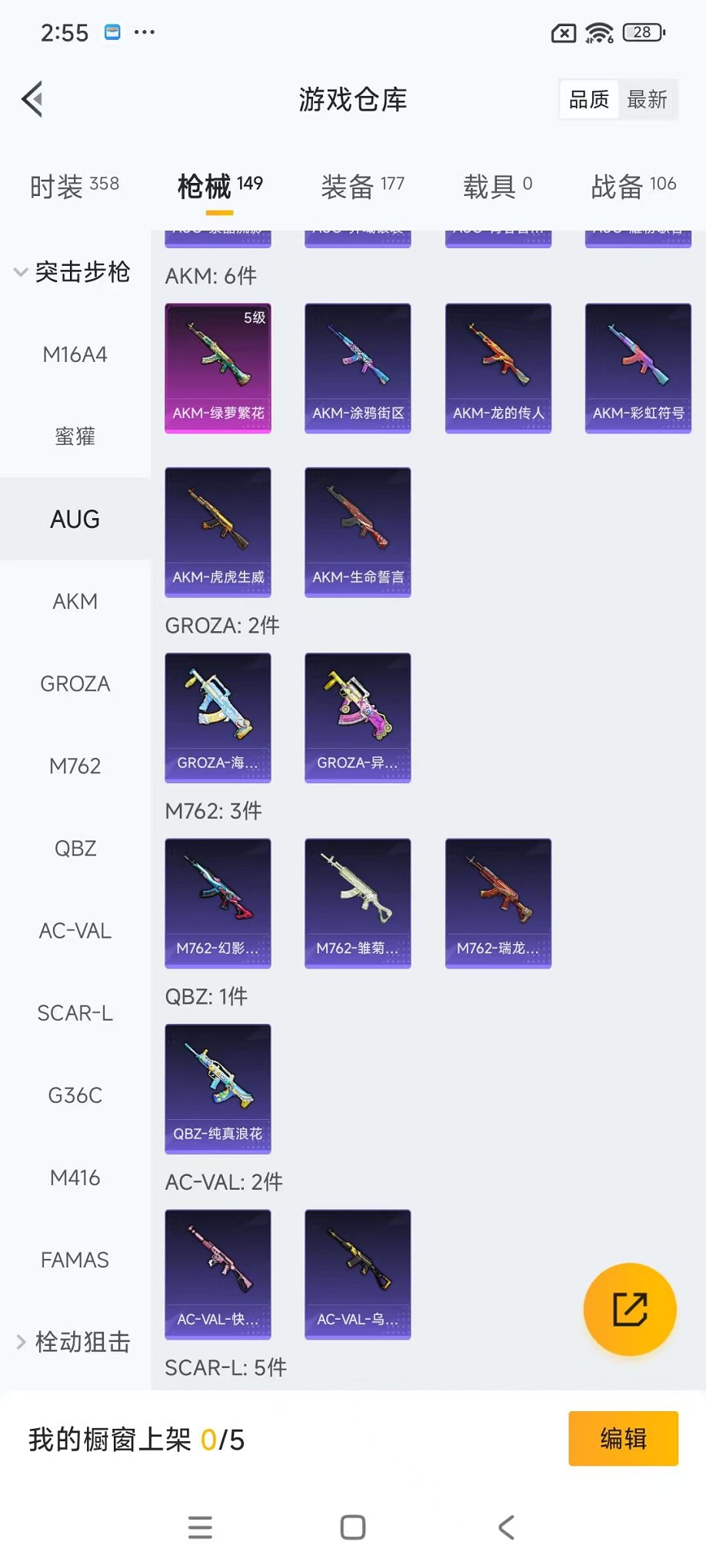Select M16A4 in the sidebar
The width and height of the screenshot is (706, 1568).
click(x=75, y=355)
